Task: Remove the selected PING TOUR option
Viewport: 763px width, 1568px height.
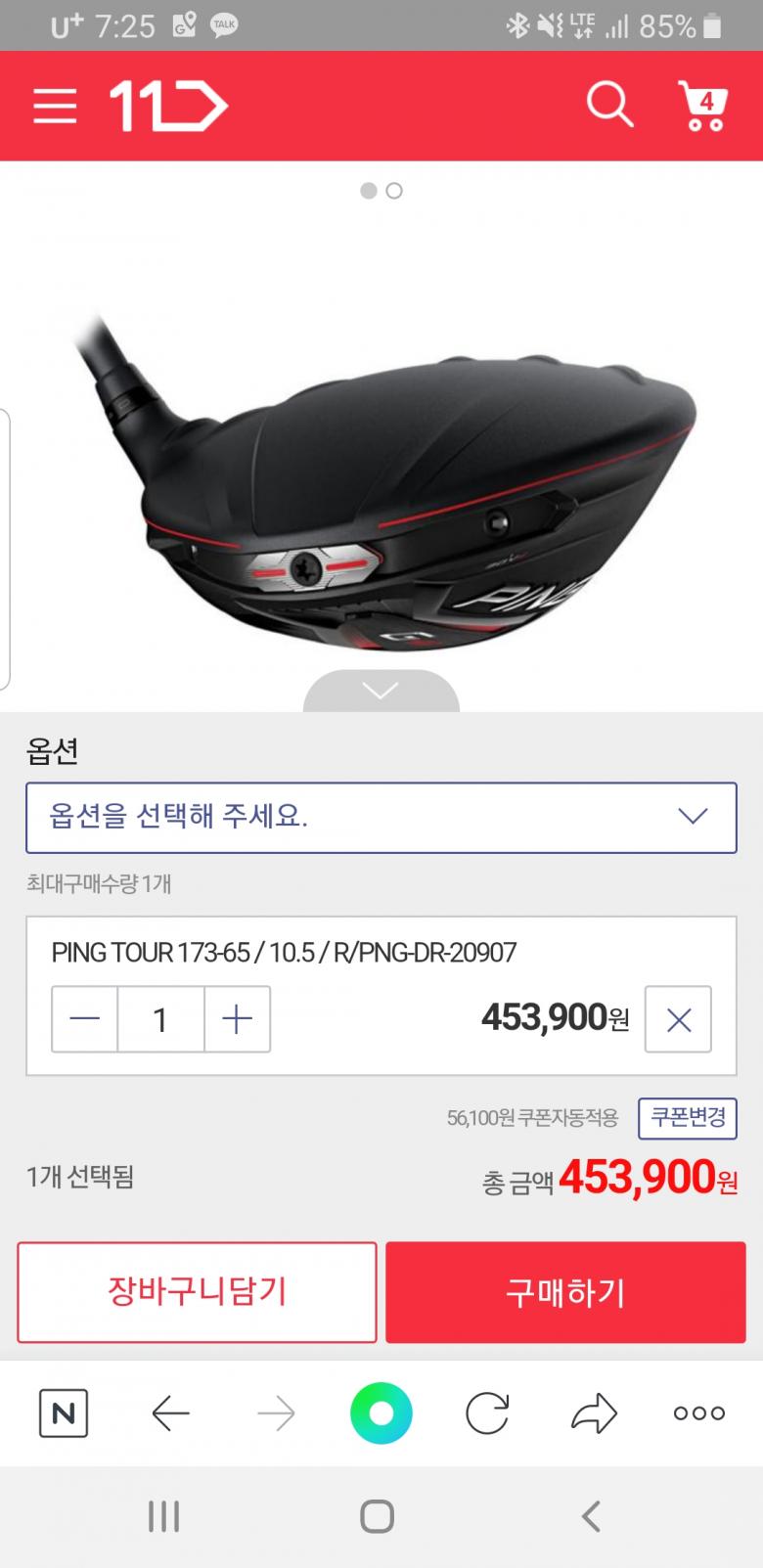Action: coord(678,1019)
